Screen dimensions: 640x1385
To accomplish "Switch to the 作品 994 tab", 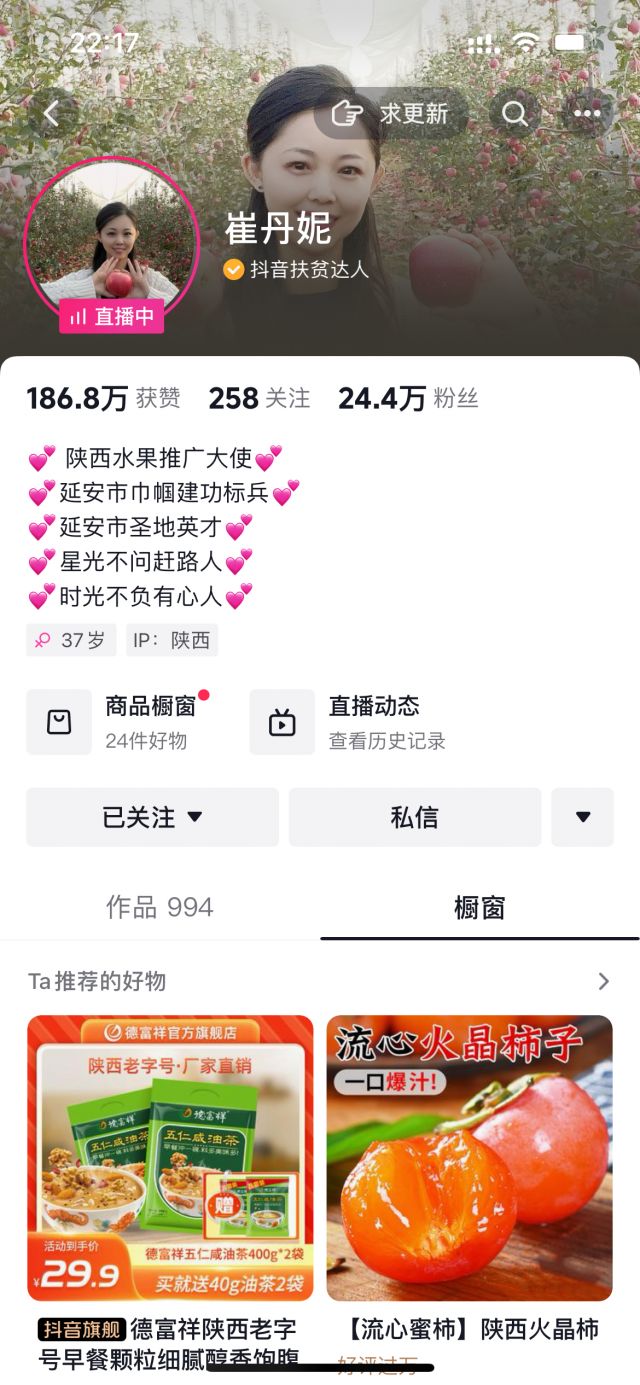I will tap(160, 907).
